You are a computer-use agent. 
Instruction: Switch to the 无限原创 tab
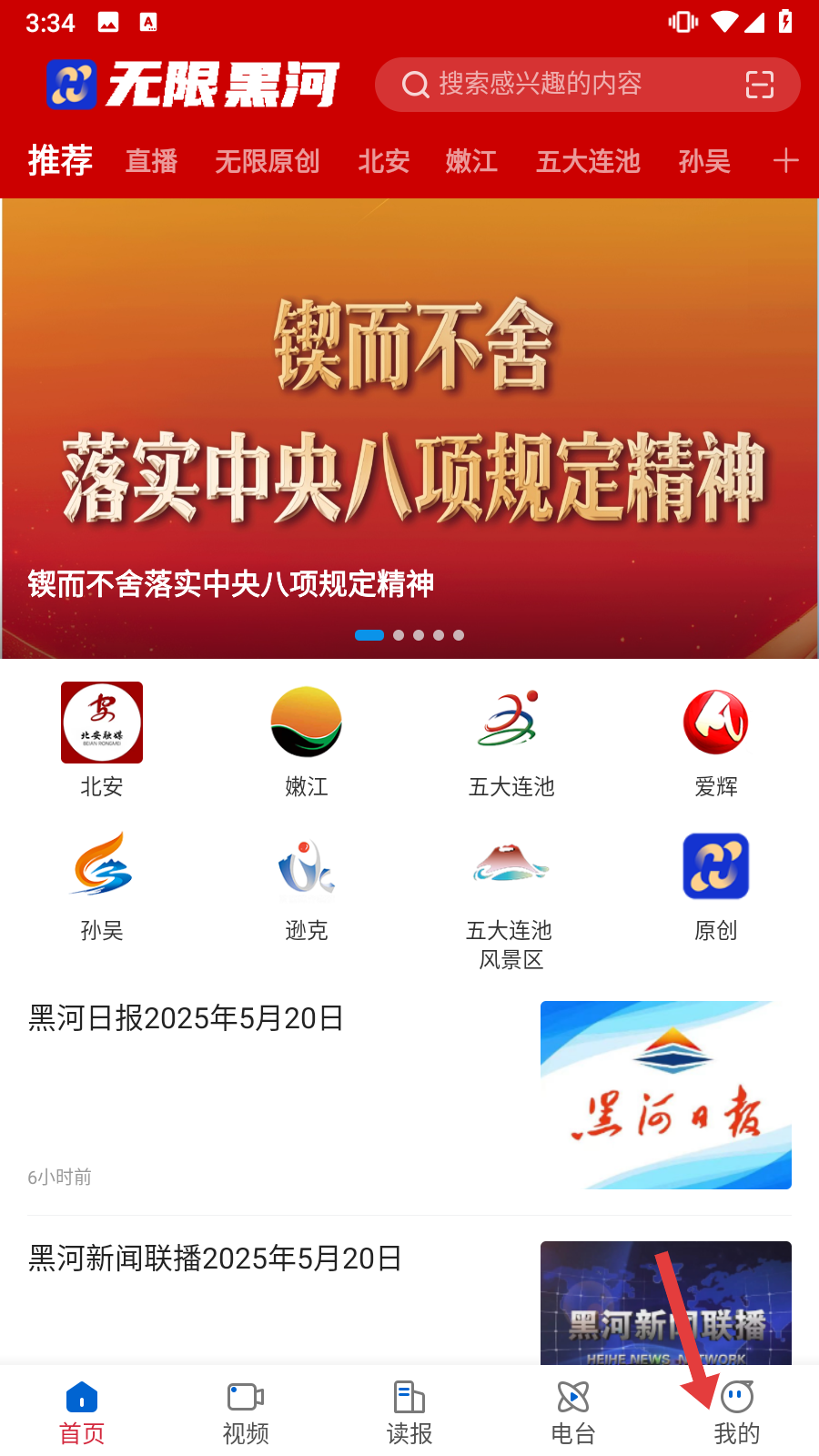pos(267,161)
